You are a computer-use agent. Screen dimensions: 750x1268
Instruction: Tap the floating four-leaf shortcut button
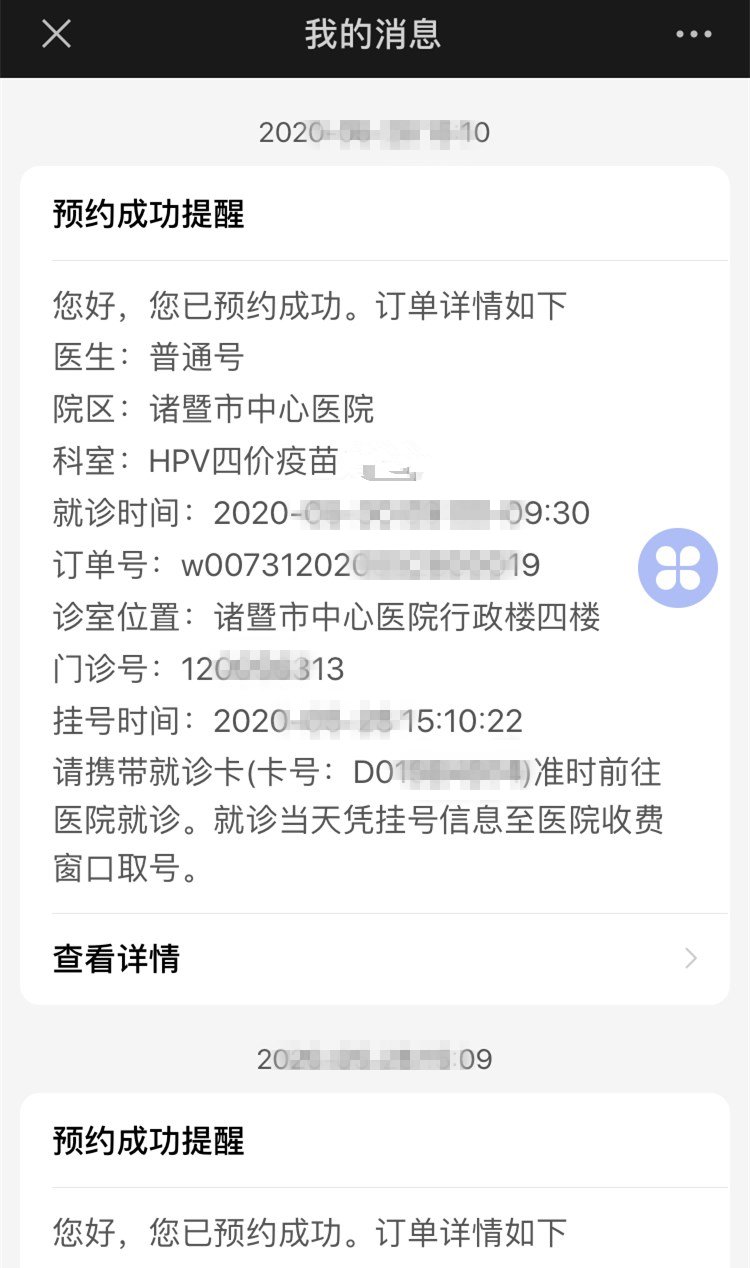pyautogui.click(x=678, y=568)
